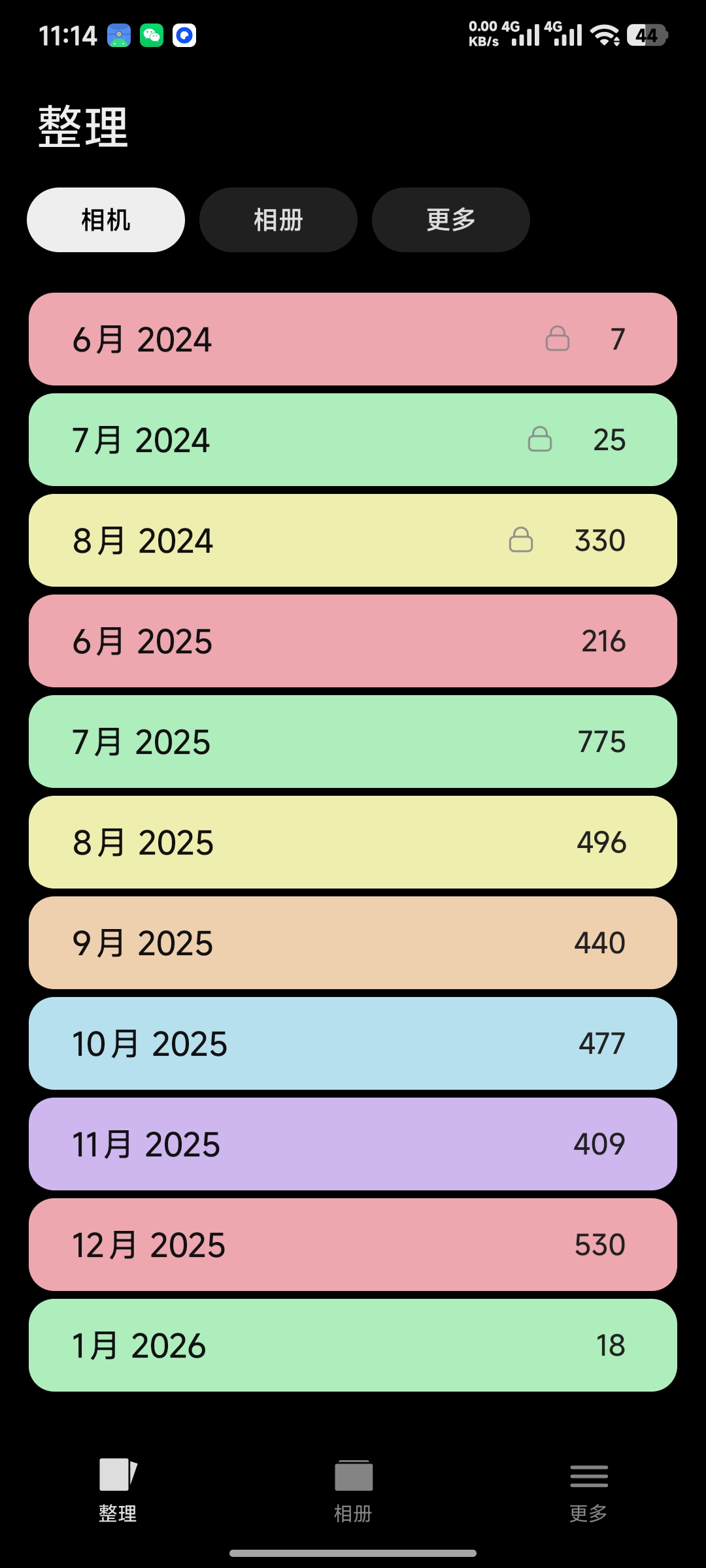
Task: Open the 6月 2025 group
Action: tap(353, 641)
